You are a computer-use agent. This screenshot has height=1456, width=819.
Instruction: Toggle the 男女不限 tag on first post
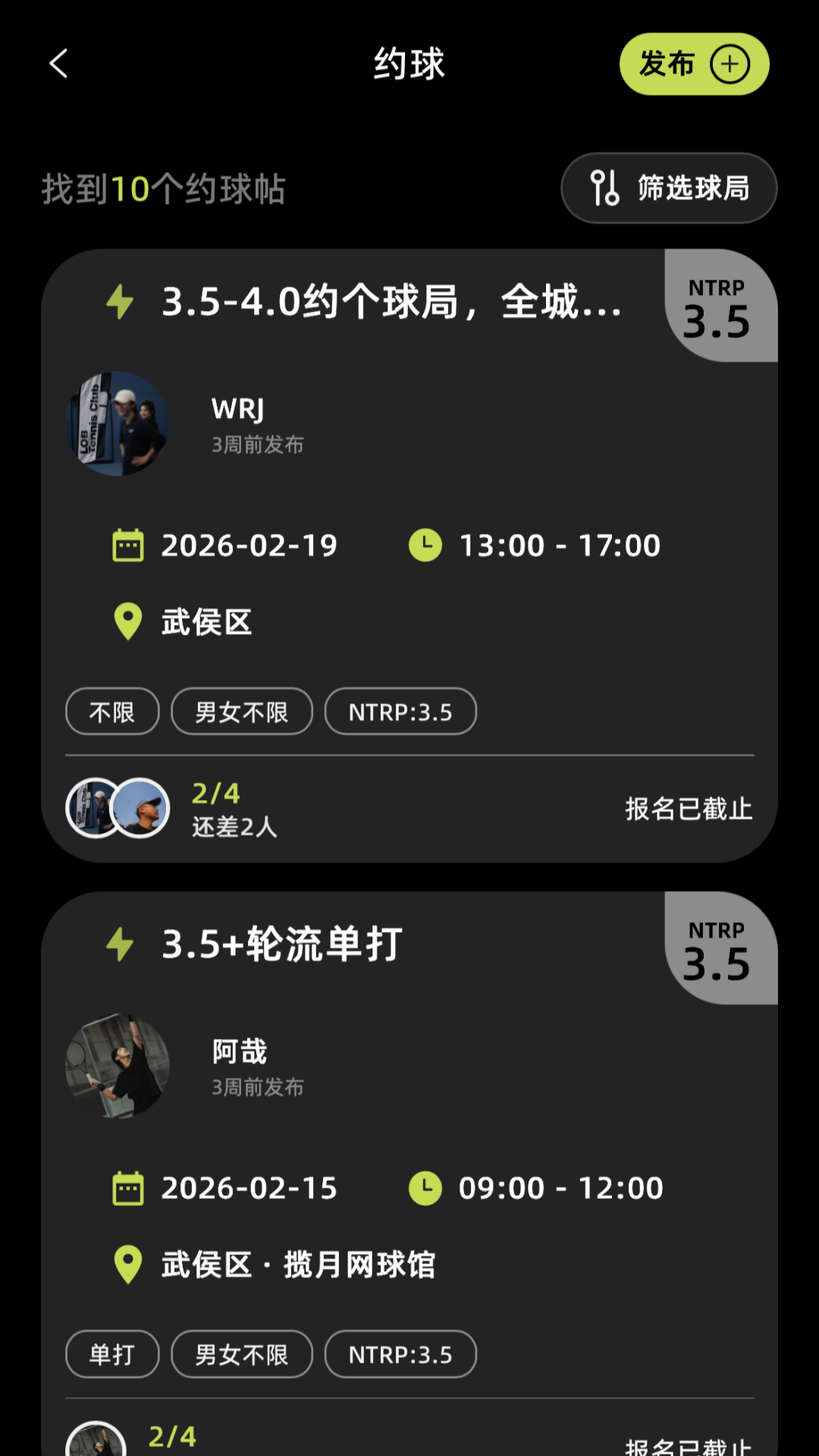pyautogui.click(x=241, y=711)
